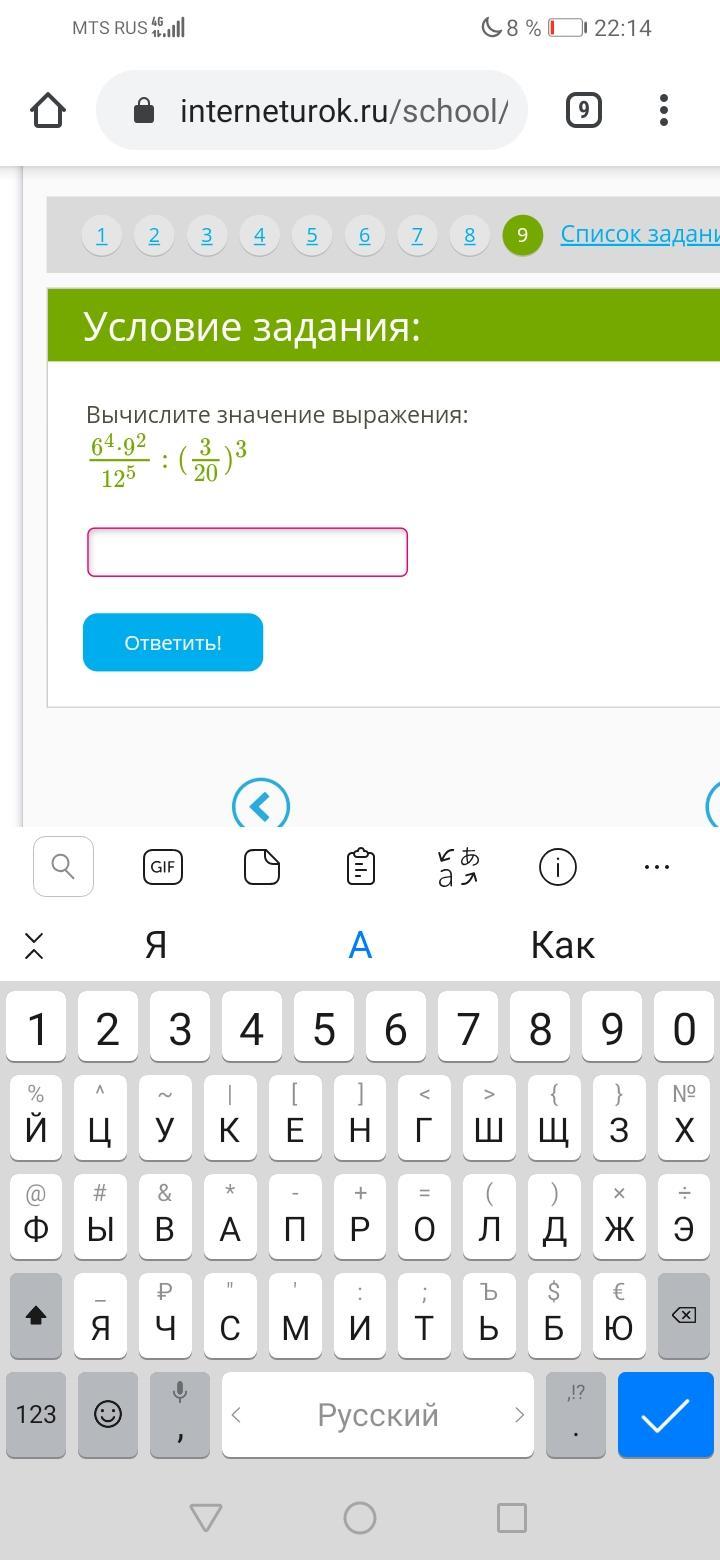Jump to task number 8
This screenshot has width=720, height=1560.
[x=469, y=236]
